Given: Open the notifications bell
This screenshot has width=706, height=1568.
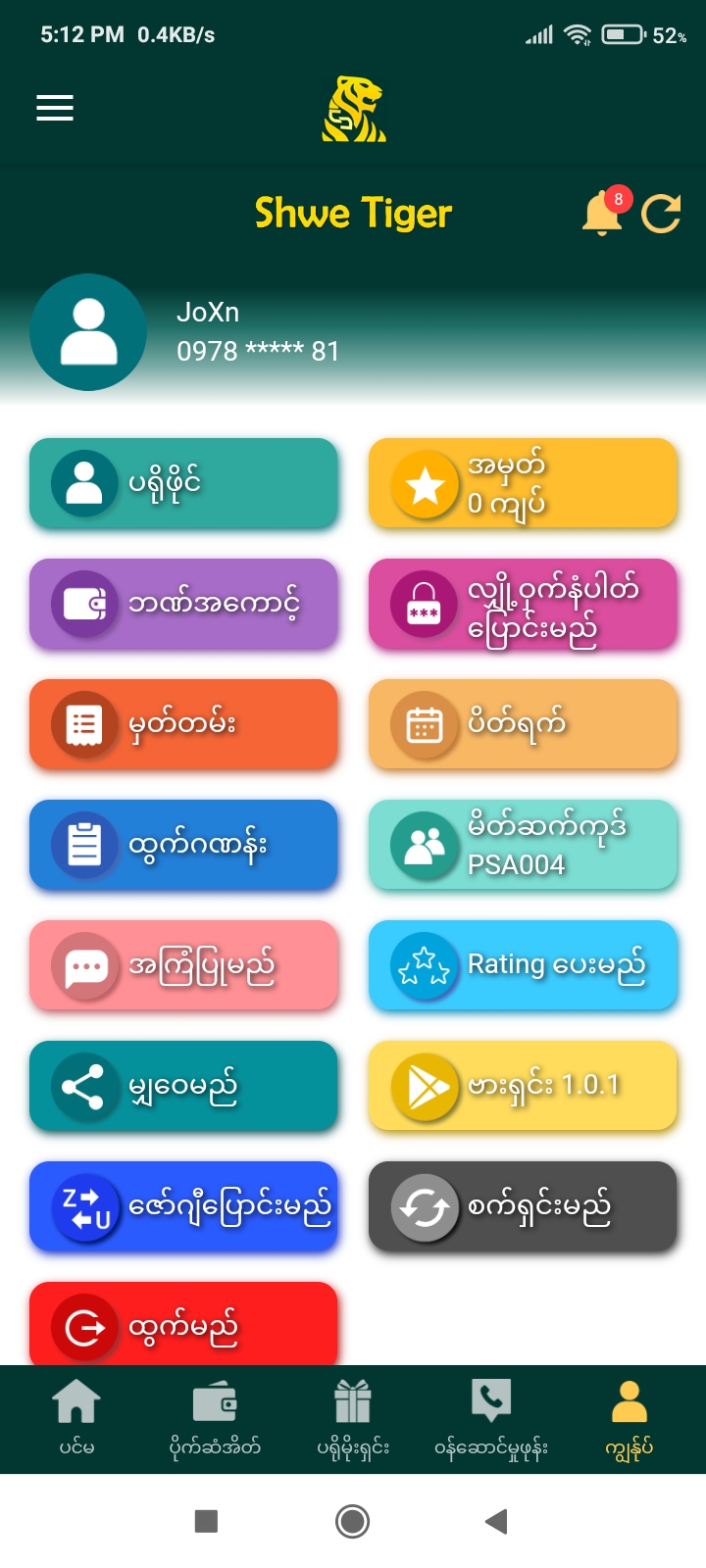Looking at the screenshot, I should pyautogui.click(x=602, y=213).
